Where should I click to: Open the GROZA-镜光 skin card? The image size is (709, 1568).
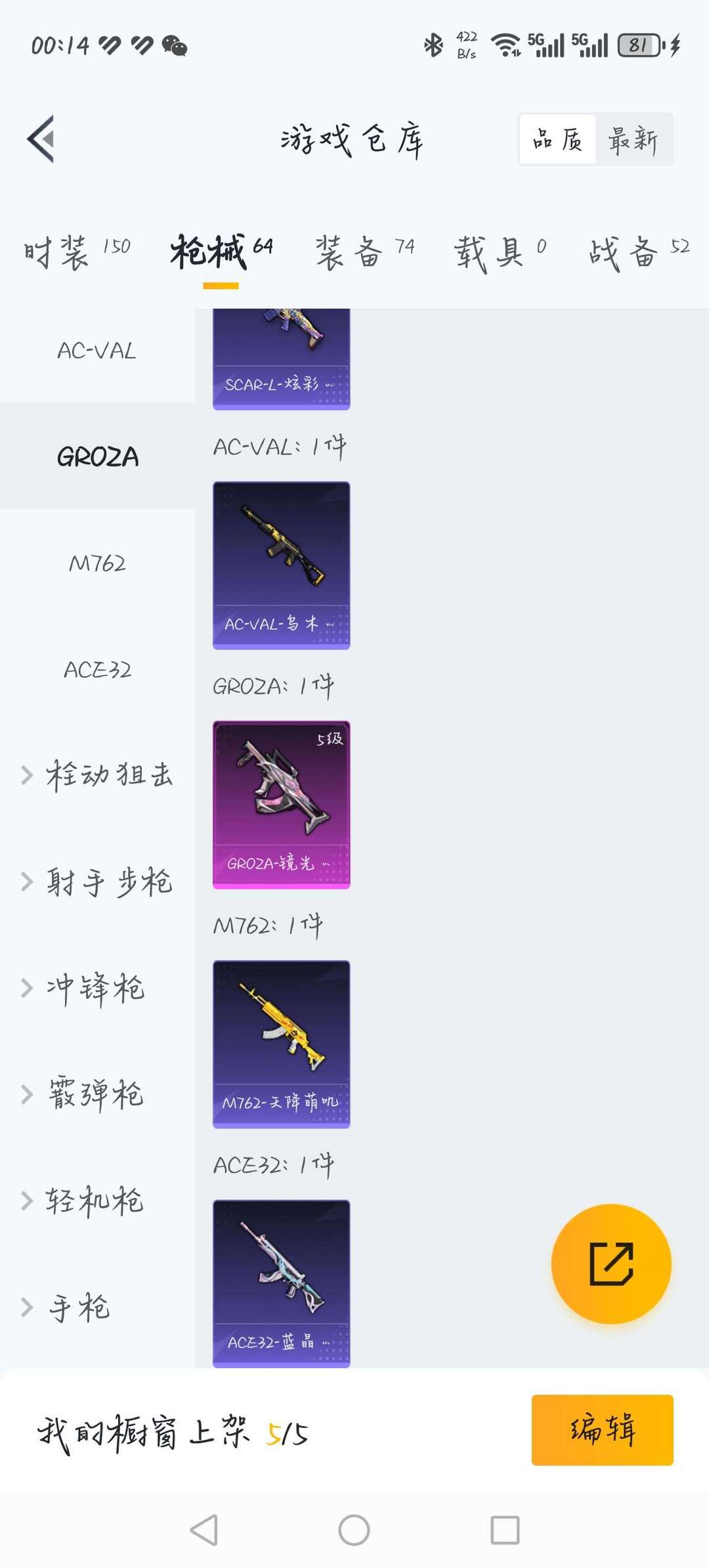(281, 805)
